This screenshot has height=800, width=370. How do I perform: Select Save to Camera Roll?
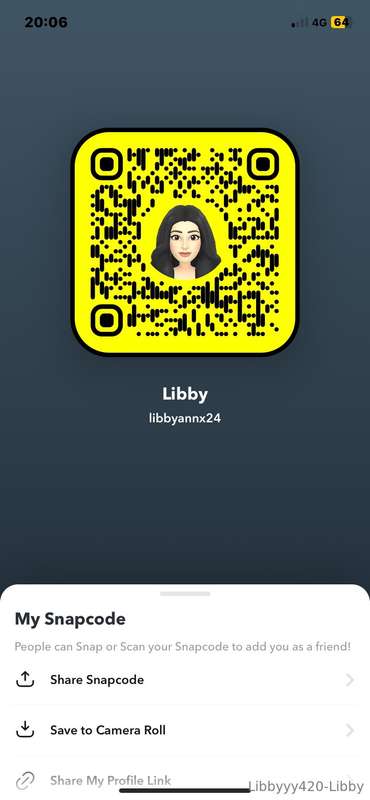(x=185, y=730)
